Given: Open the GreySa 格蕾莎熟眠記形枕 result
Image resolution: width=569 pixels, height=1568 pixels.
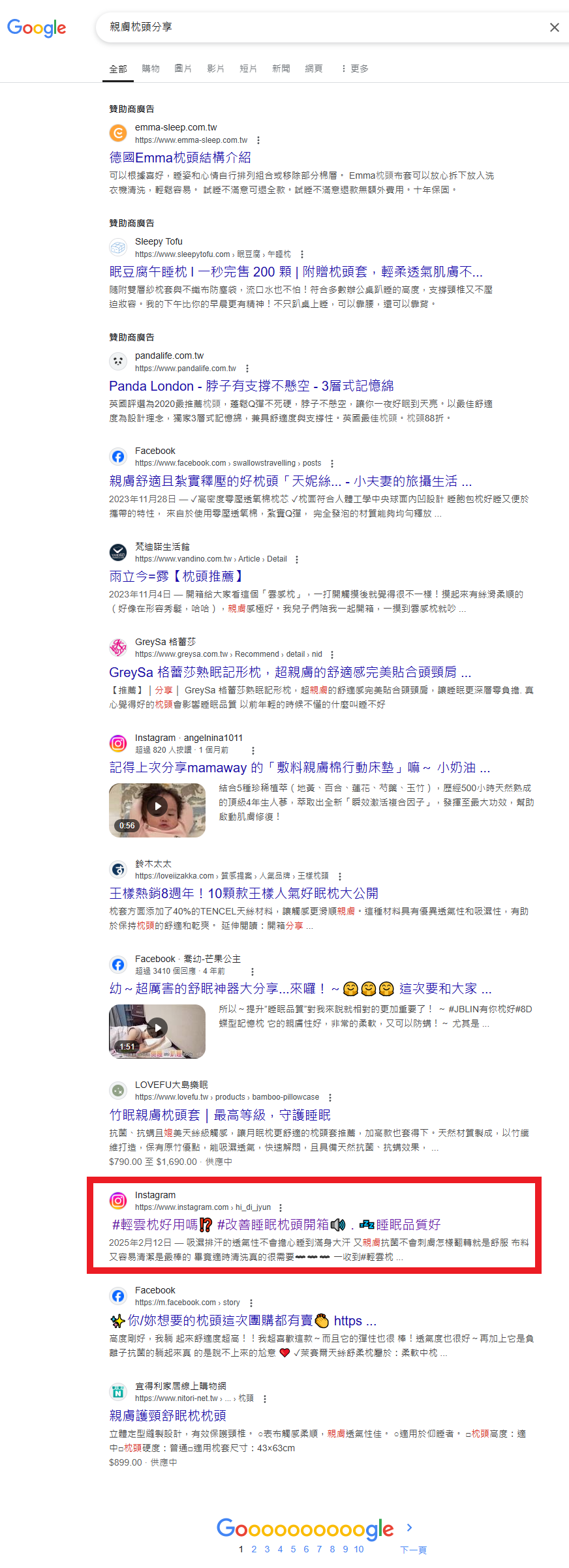Looking at the screenshot, I should click(x=290, y=672).
